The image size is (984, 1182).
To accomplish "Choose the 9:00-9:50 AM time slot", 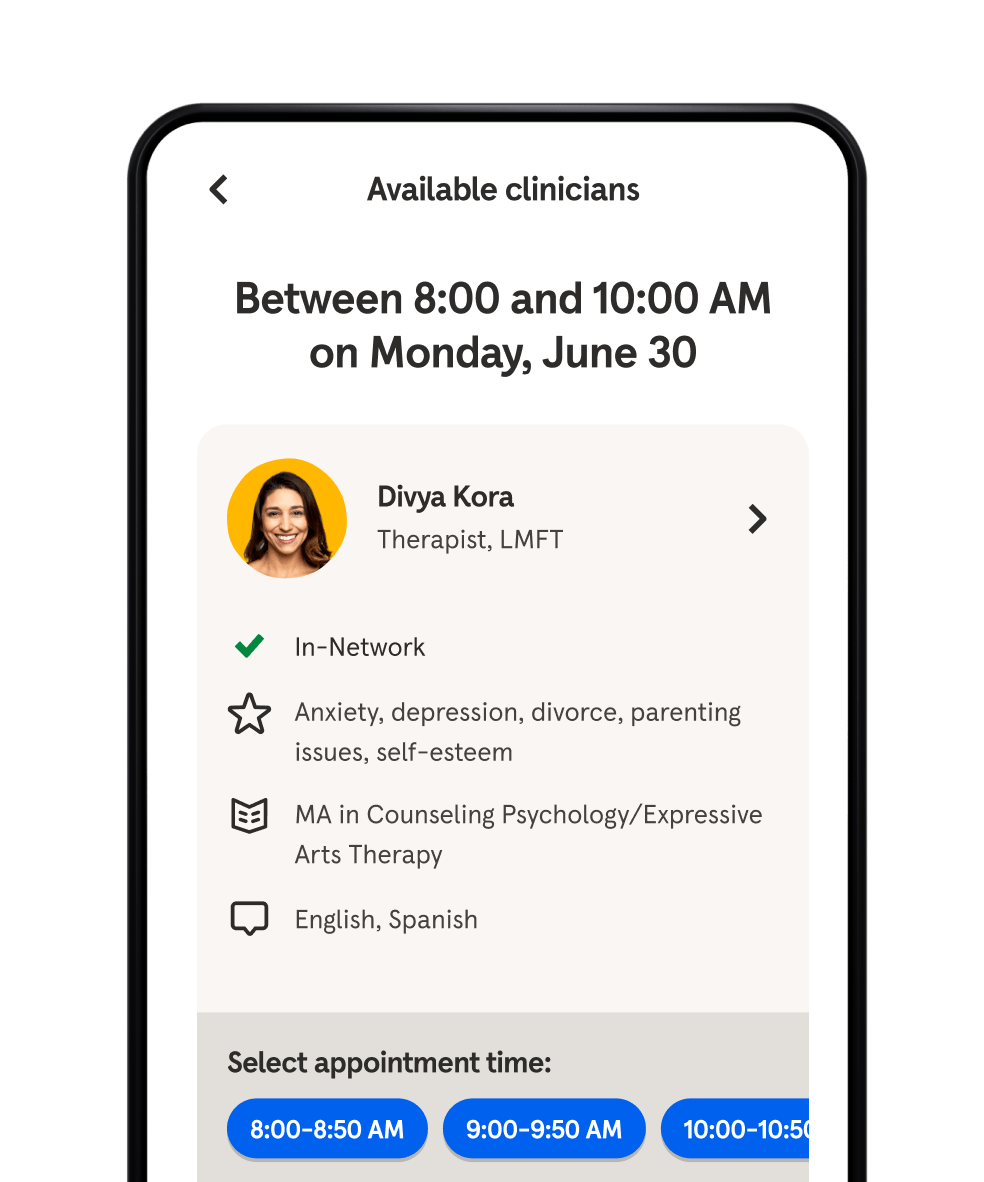I will tap(544, 1130).
